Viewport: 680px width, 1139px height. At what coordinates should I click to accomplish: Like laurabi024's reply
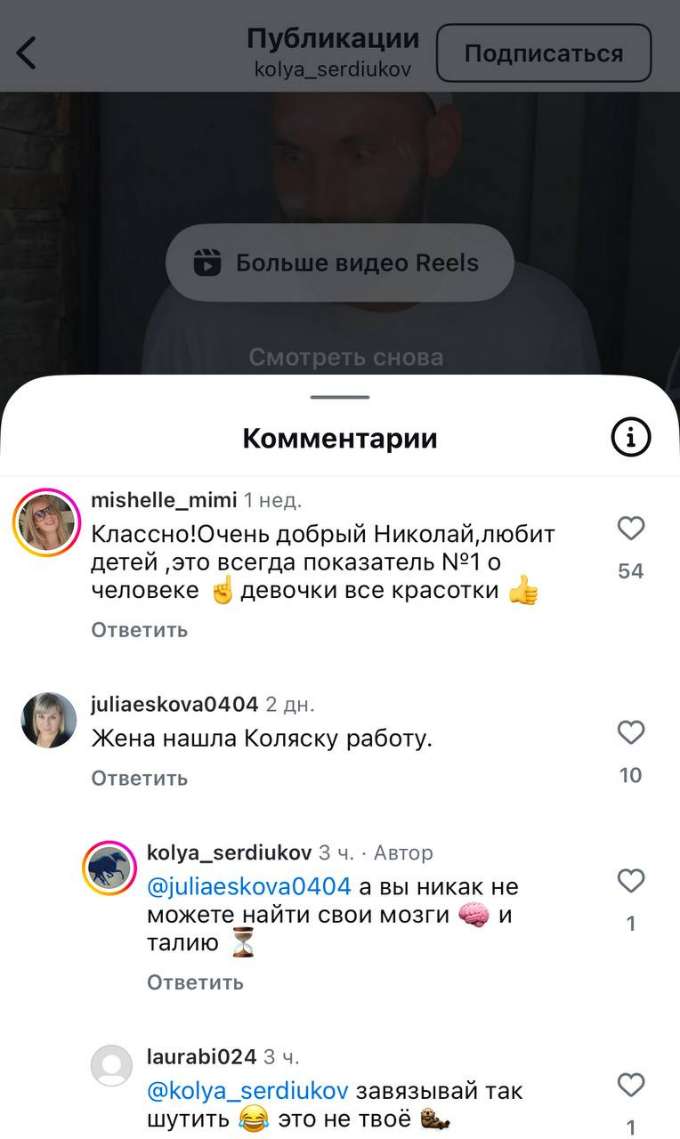[x=630, y=1085]
